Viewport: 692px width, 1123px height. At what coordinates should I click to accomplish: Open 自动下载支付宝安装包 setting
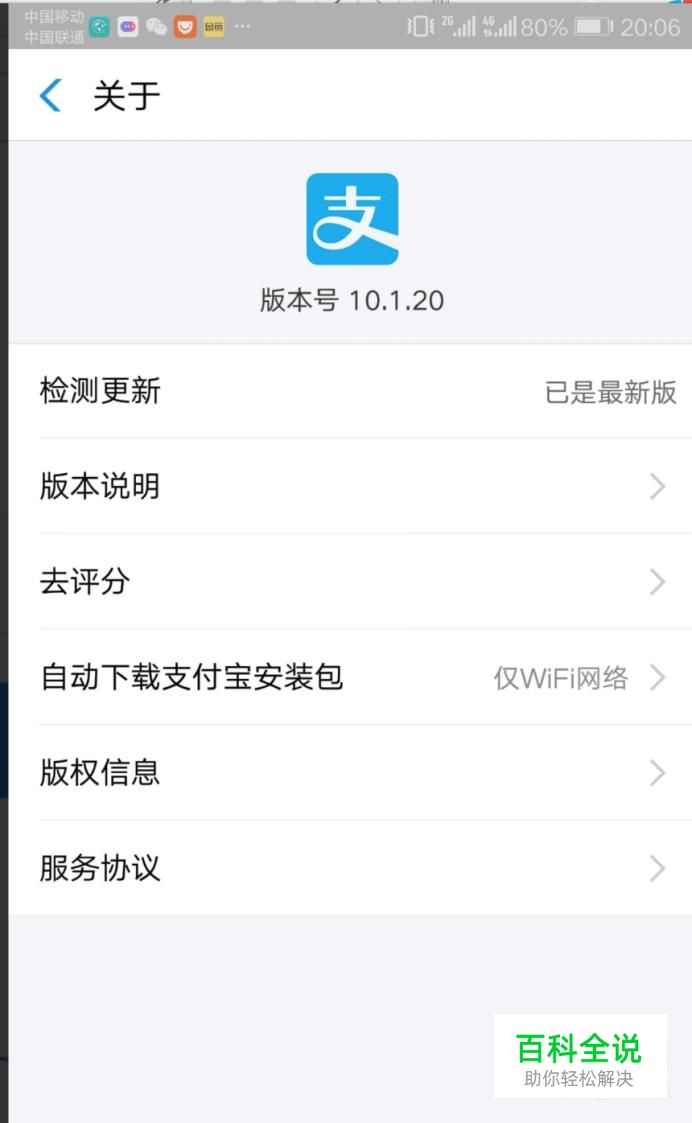pos(350,678)
